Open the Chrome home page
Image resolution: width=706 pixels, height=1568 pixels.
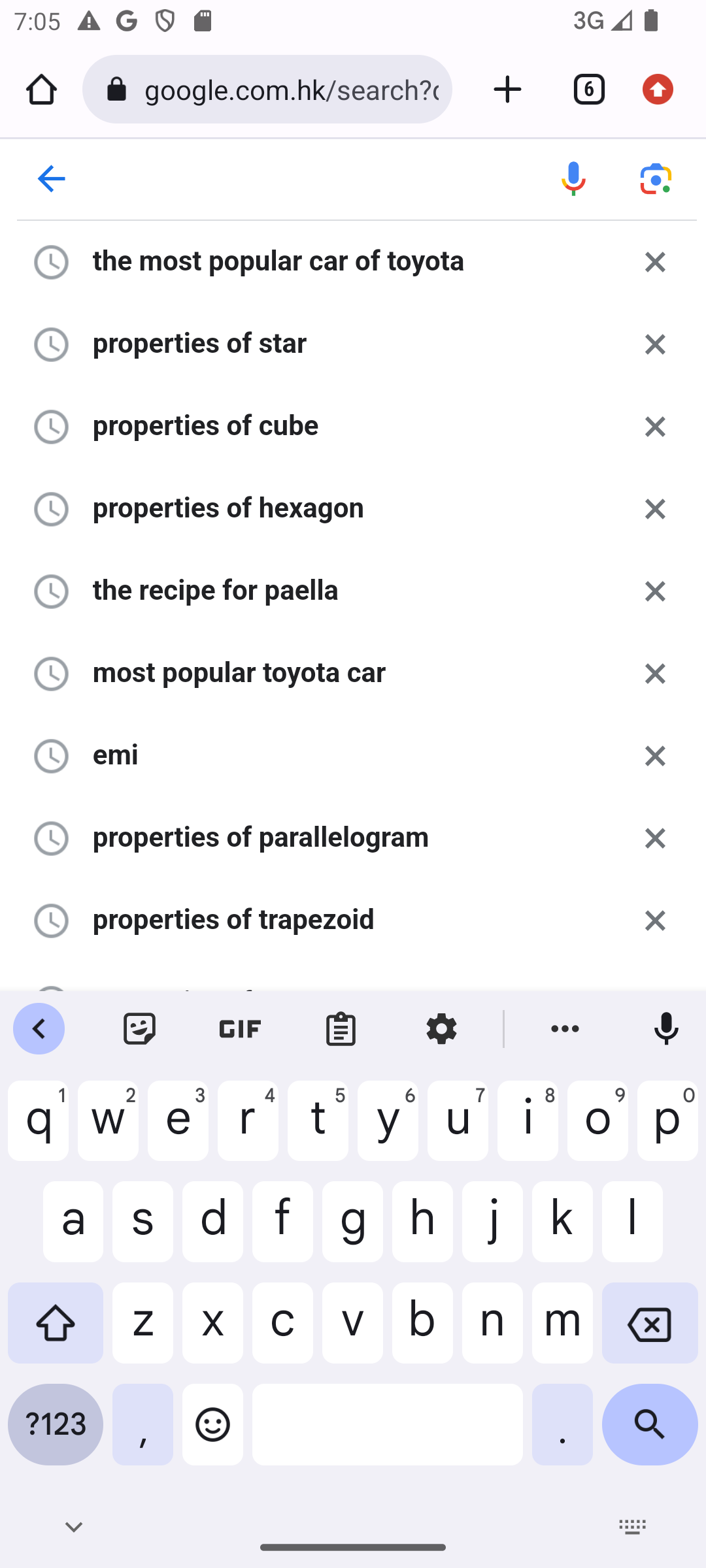(x=41, y=90)
